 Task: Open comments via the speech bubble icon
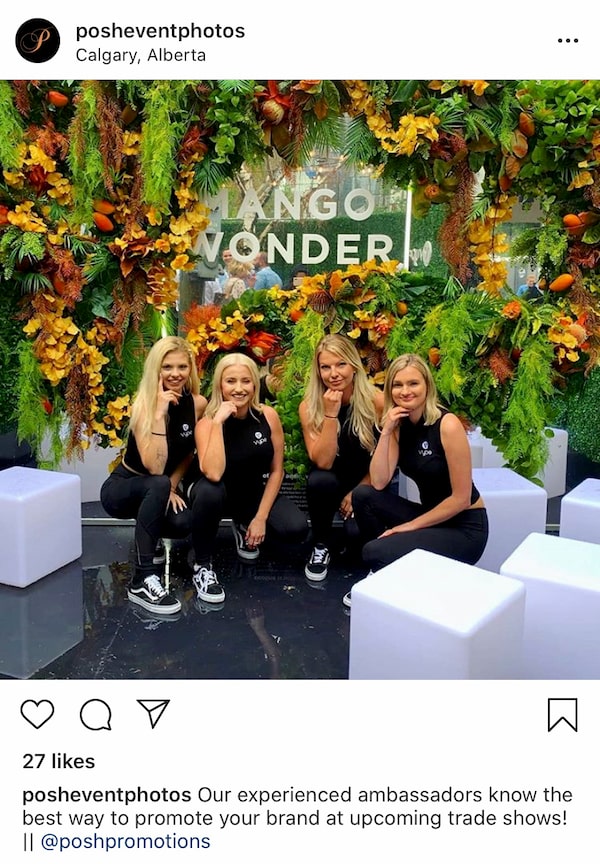(96, 714)
